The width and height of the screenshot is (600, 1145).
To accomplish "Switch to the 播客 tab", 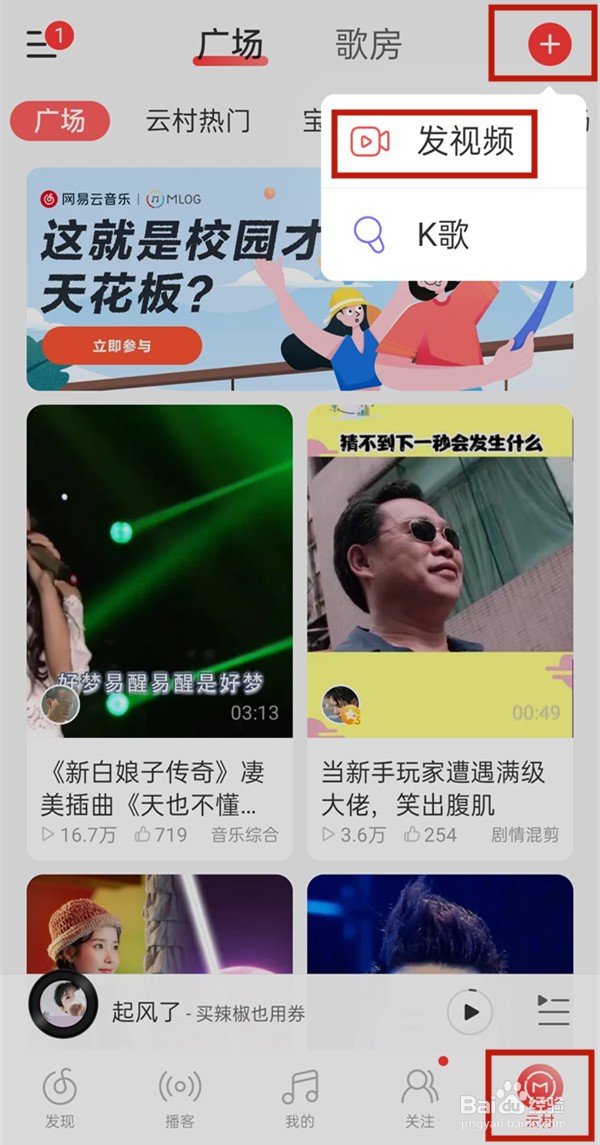I will 180,1097.
